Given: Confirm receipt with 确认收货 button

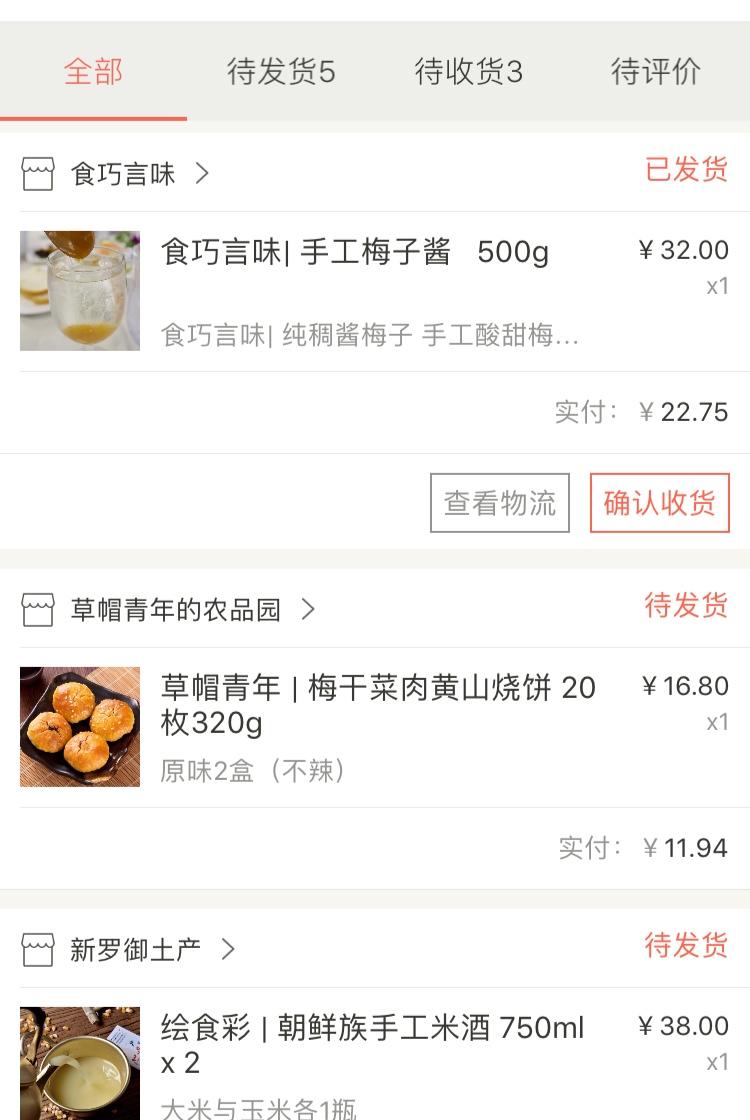Looking at the screenshot, I should tap(659, 503).
